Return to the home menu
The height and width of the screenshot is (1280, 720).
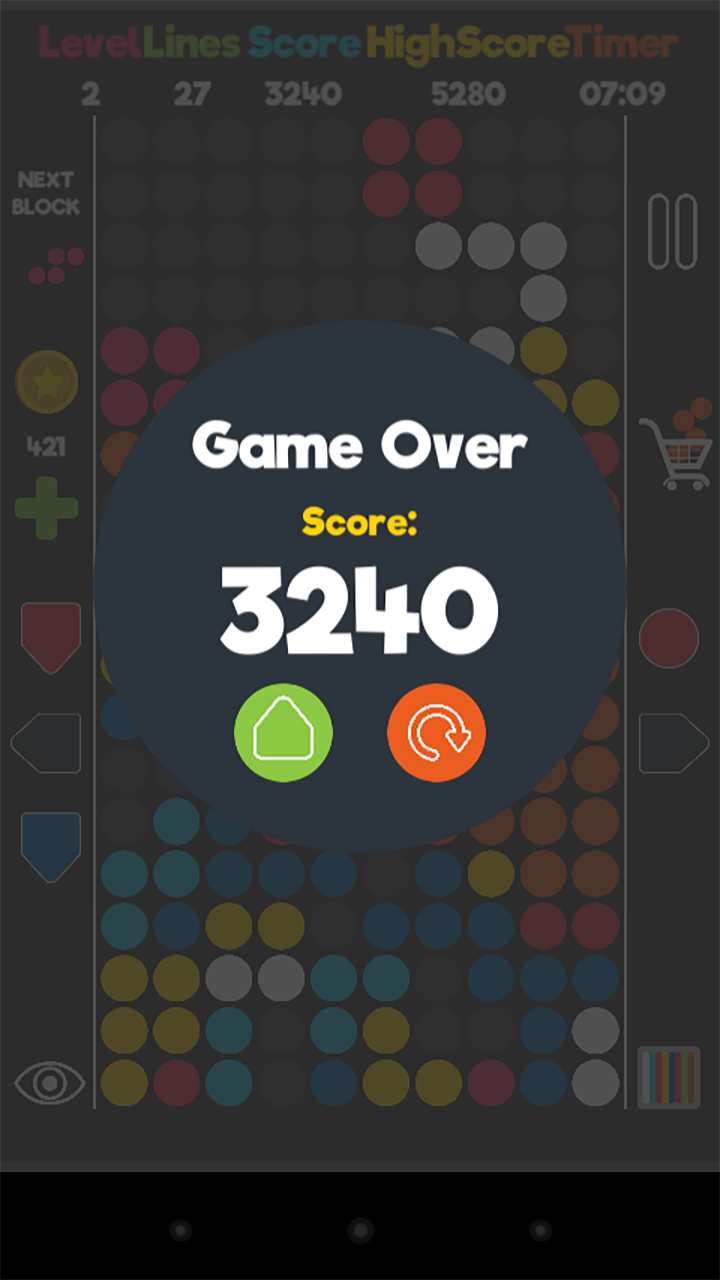283,733
